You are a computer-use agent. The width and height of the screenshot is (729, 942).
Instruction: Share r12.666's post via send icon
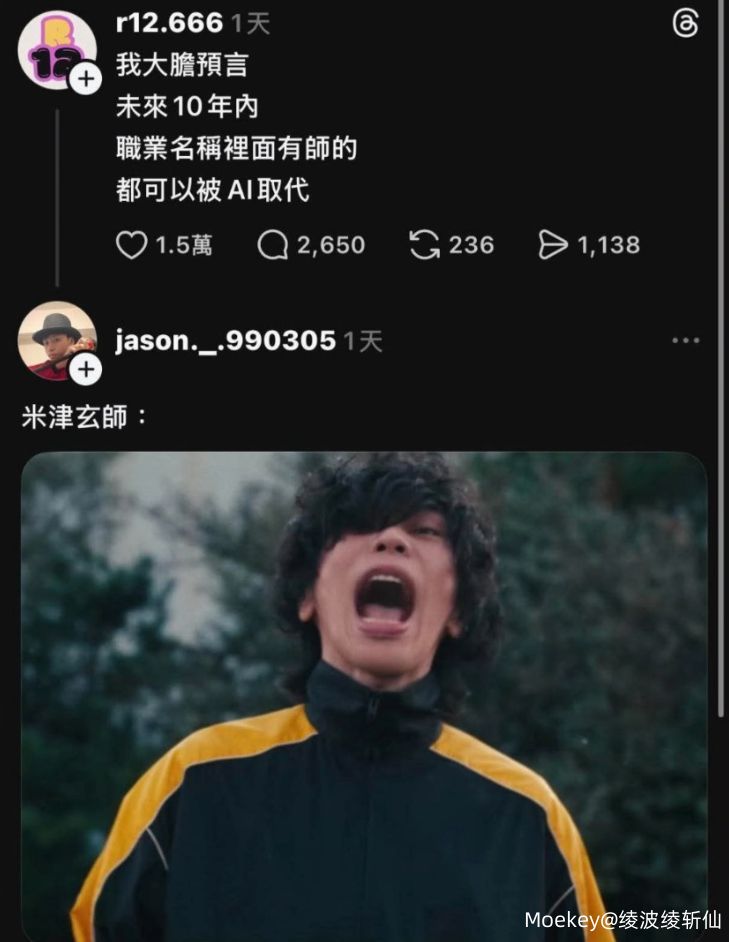pos(553,245)
